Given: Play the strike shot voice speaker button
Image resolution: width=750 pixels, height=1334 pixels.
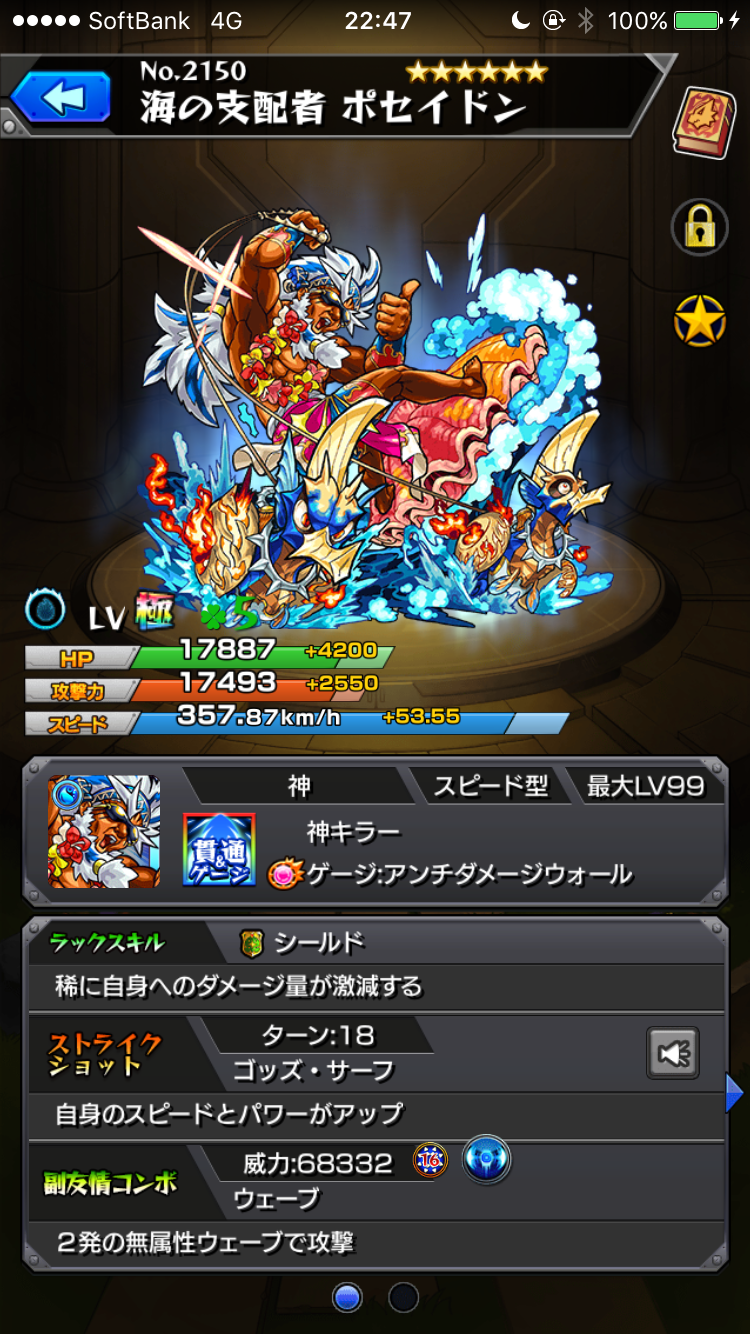Looking at the screenshot, I should [672, 1052].
